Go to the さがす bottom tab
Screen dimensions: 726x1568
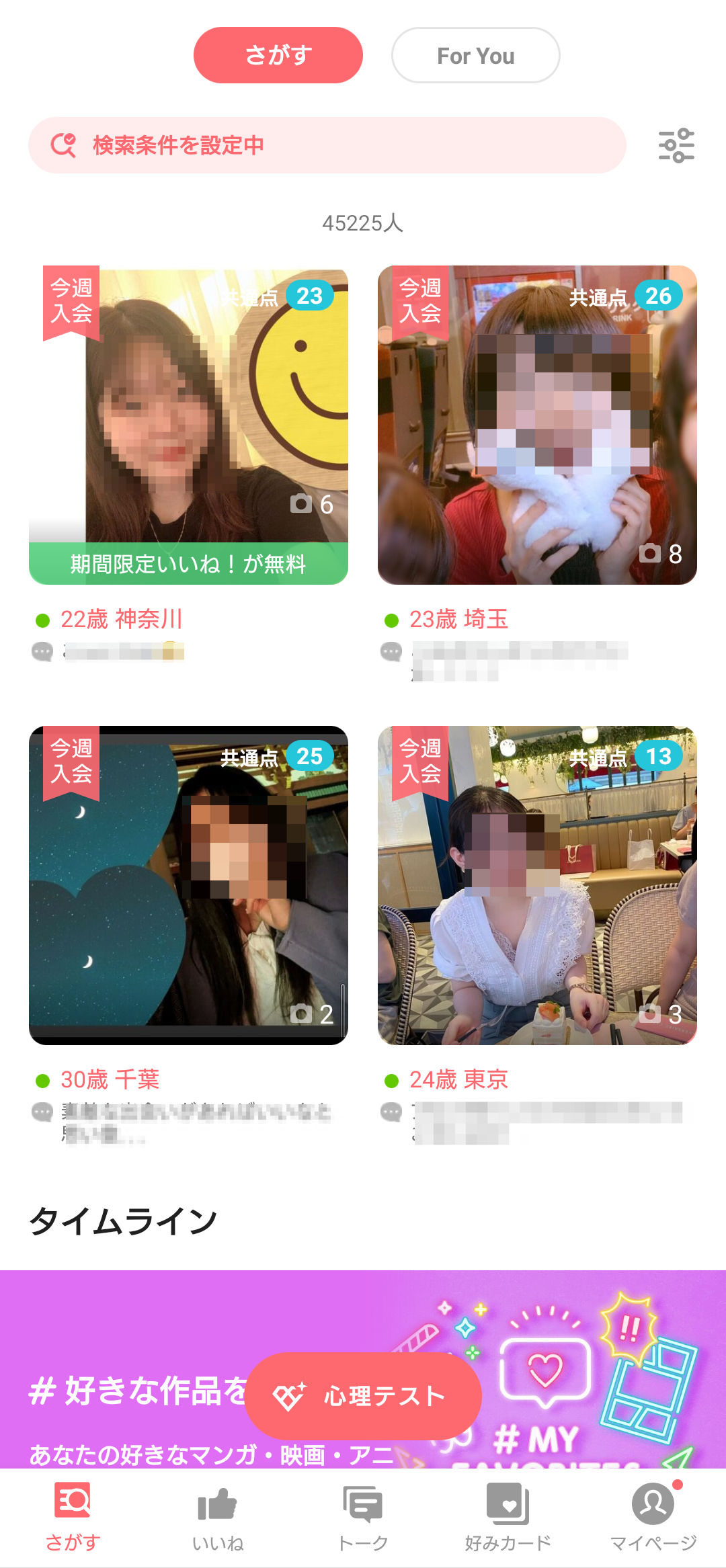[x=73, y=1517]
